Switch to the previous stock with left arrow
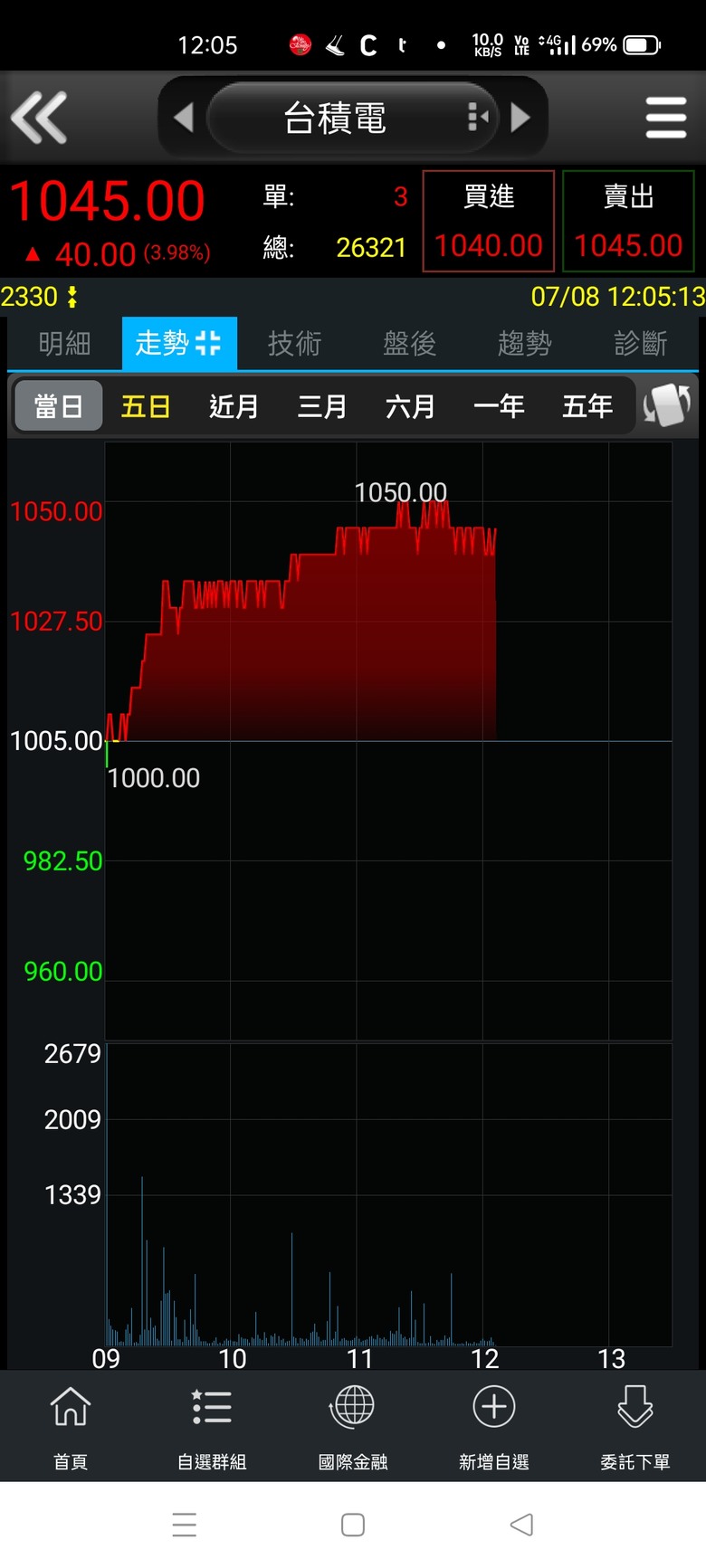The width and height of the screenshot is (706, 1568). 184,118
